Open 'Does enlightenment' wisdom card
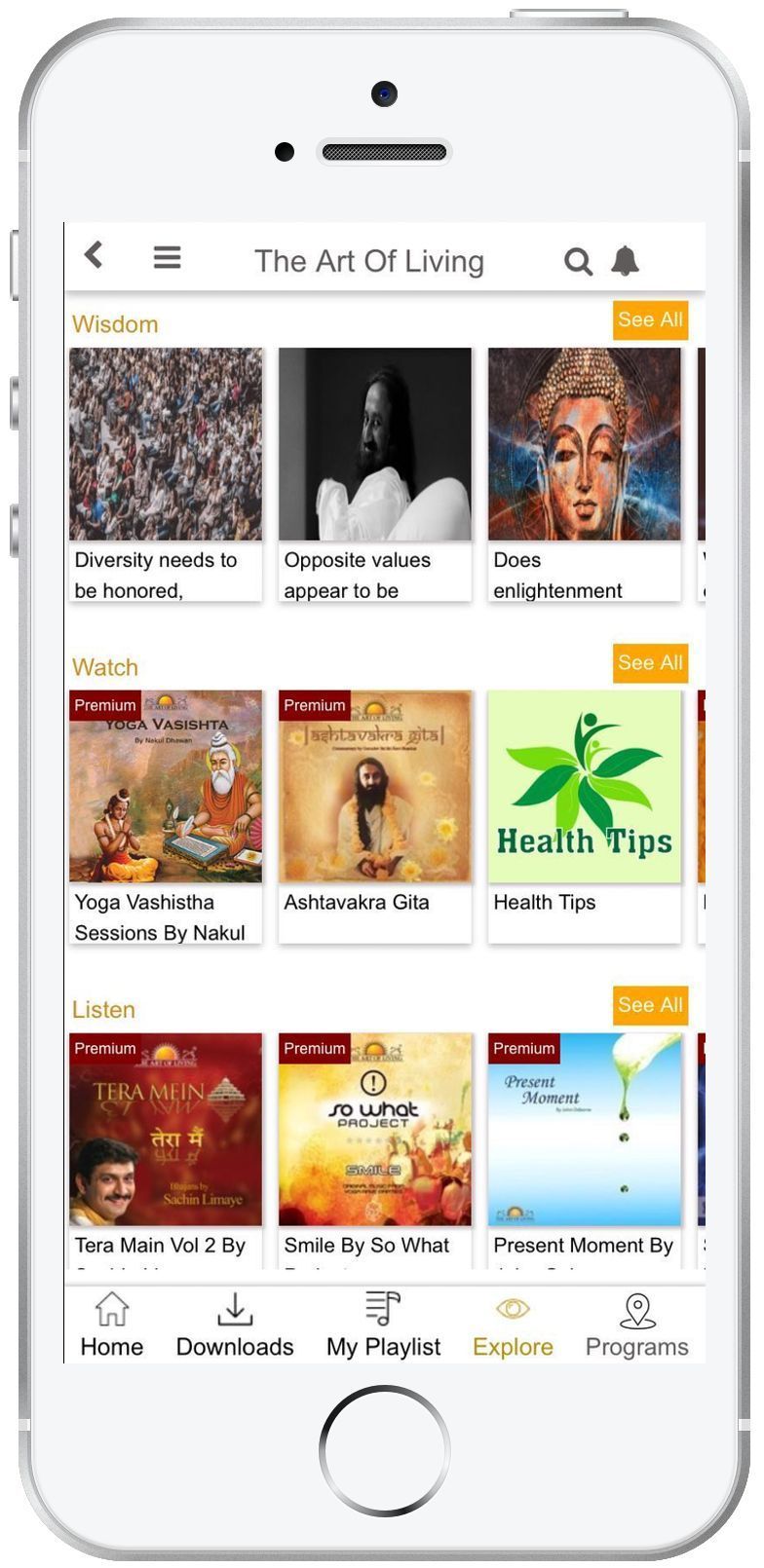764x1568 pixels. 585,475
